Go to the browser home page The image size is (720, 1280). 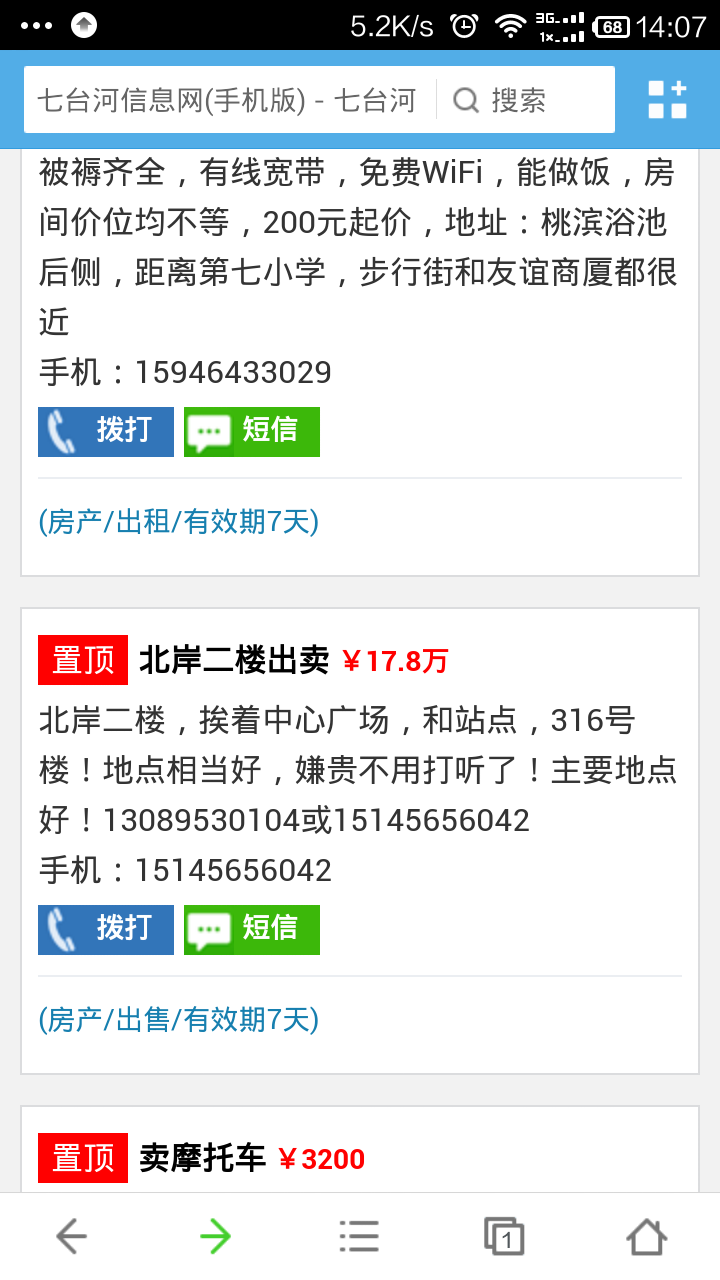[647, 1237]
